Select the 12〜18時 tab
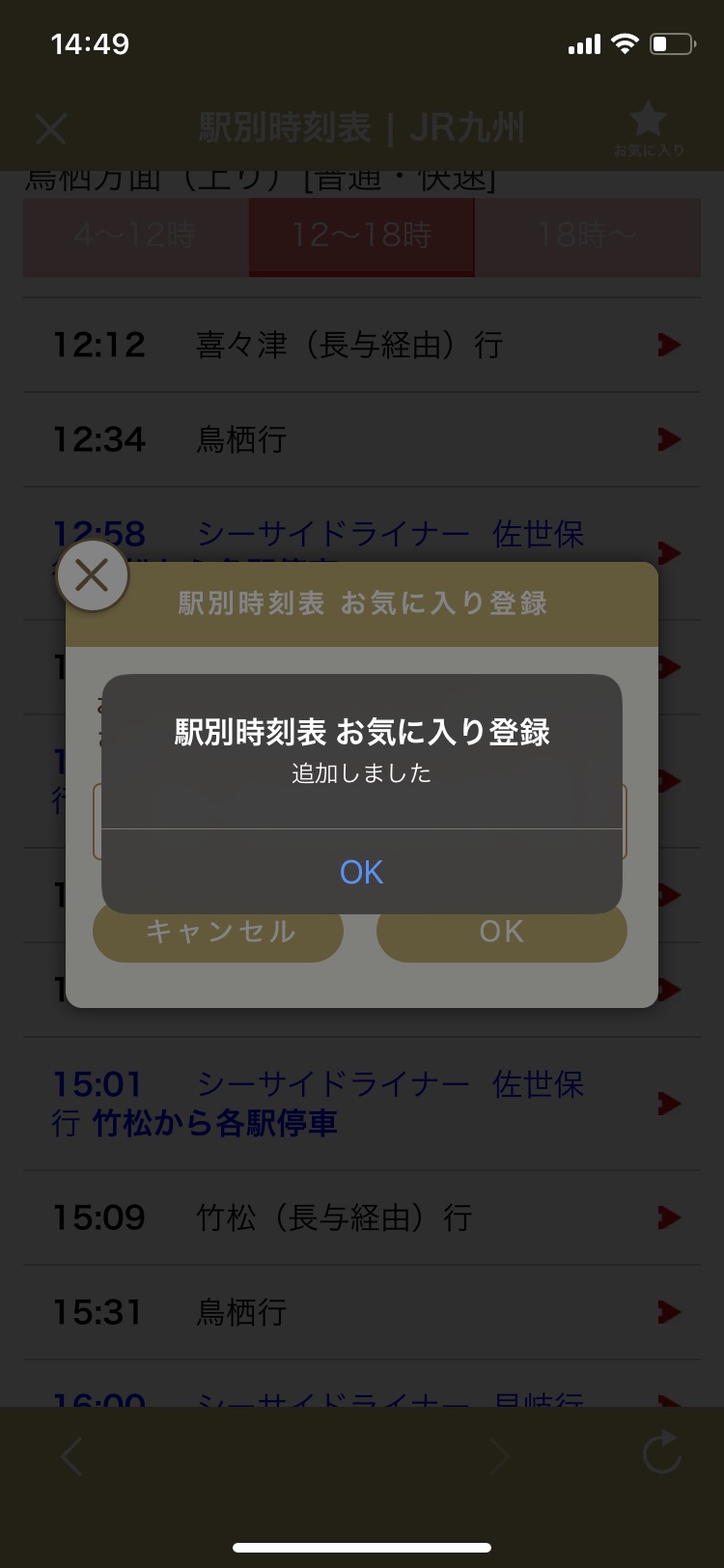 pyautogui.click(x=362, y=237)
